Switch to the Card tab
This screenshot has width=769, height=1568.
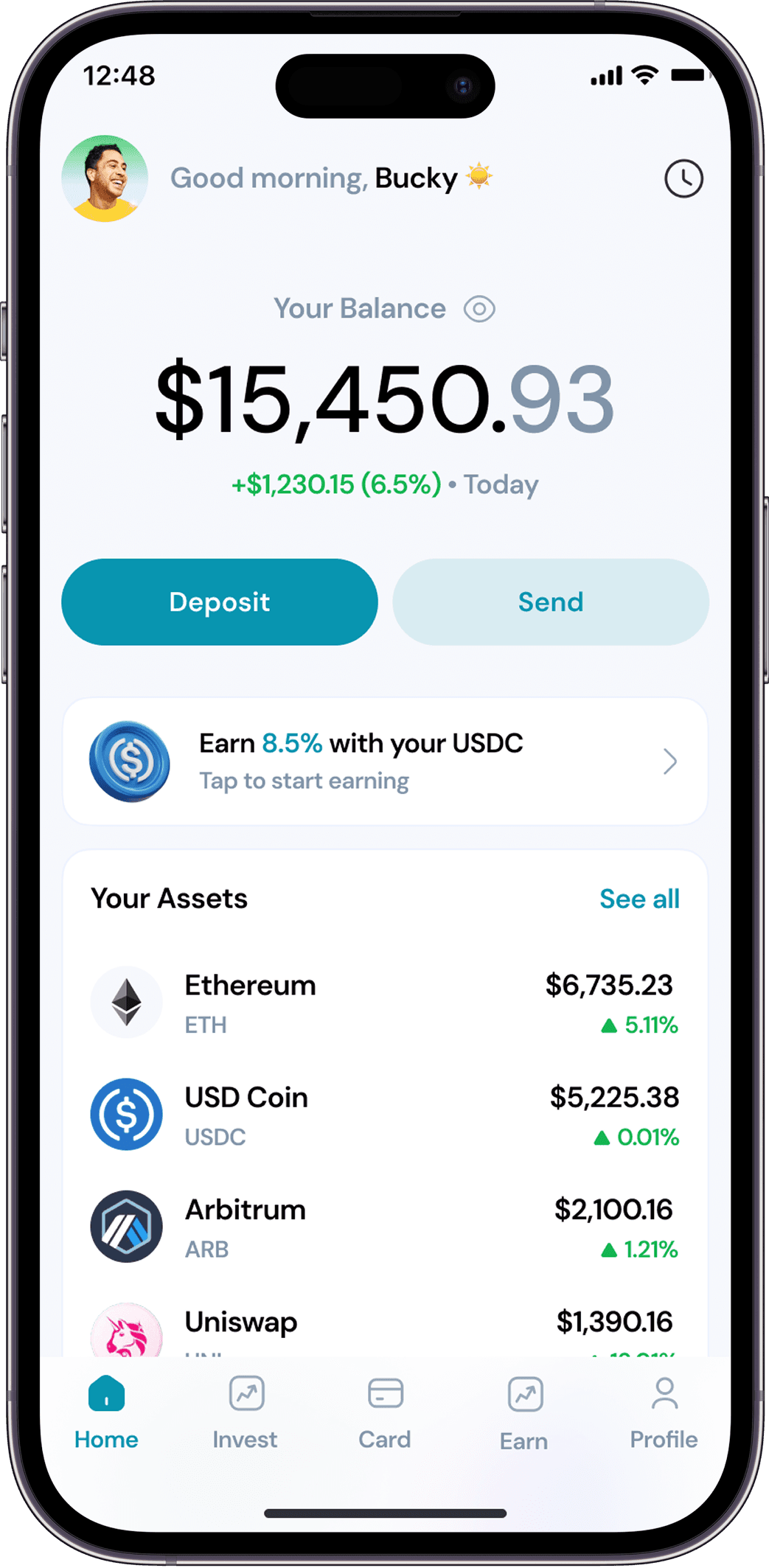click(x=385, y=1412)
